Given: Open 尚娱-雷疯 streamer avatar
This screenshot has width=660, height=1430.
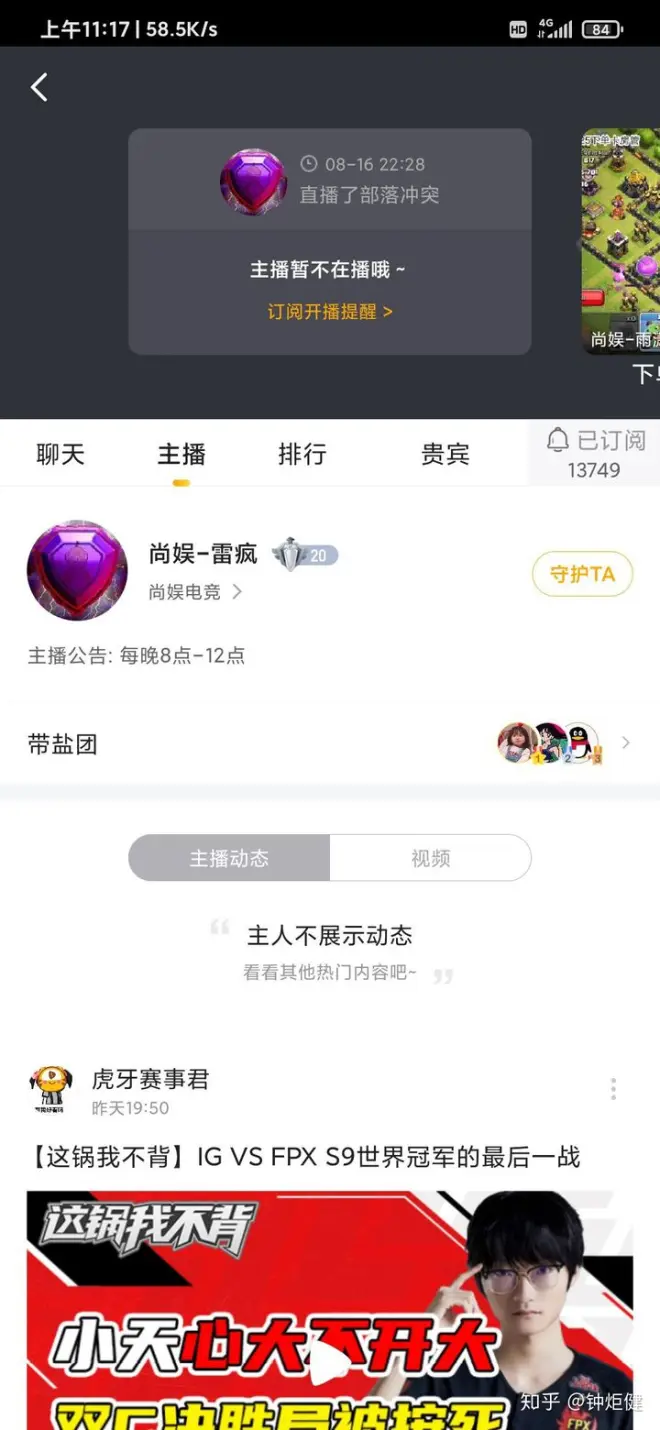Looking at the screenshot, I should (77, 570).
